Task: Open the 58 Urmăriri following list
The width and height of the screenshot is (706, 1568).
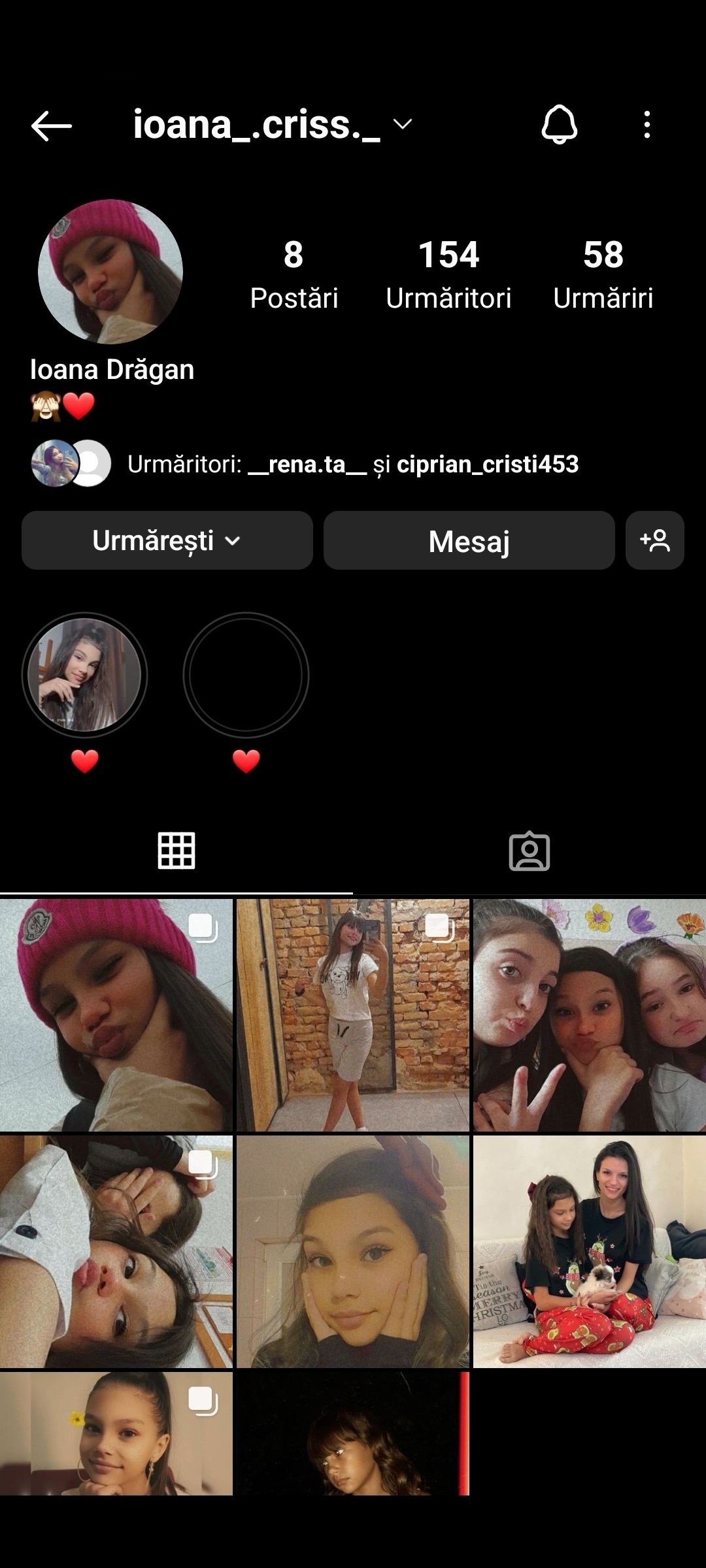Action: [603, 273]
